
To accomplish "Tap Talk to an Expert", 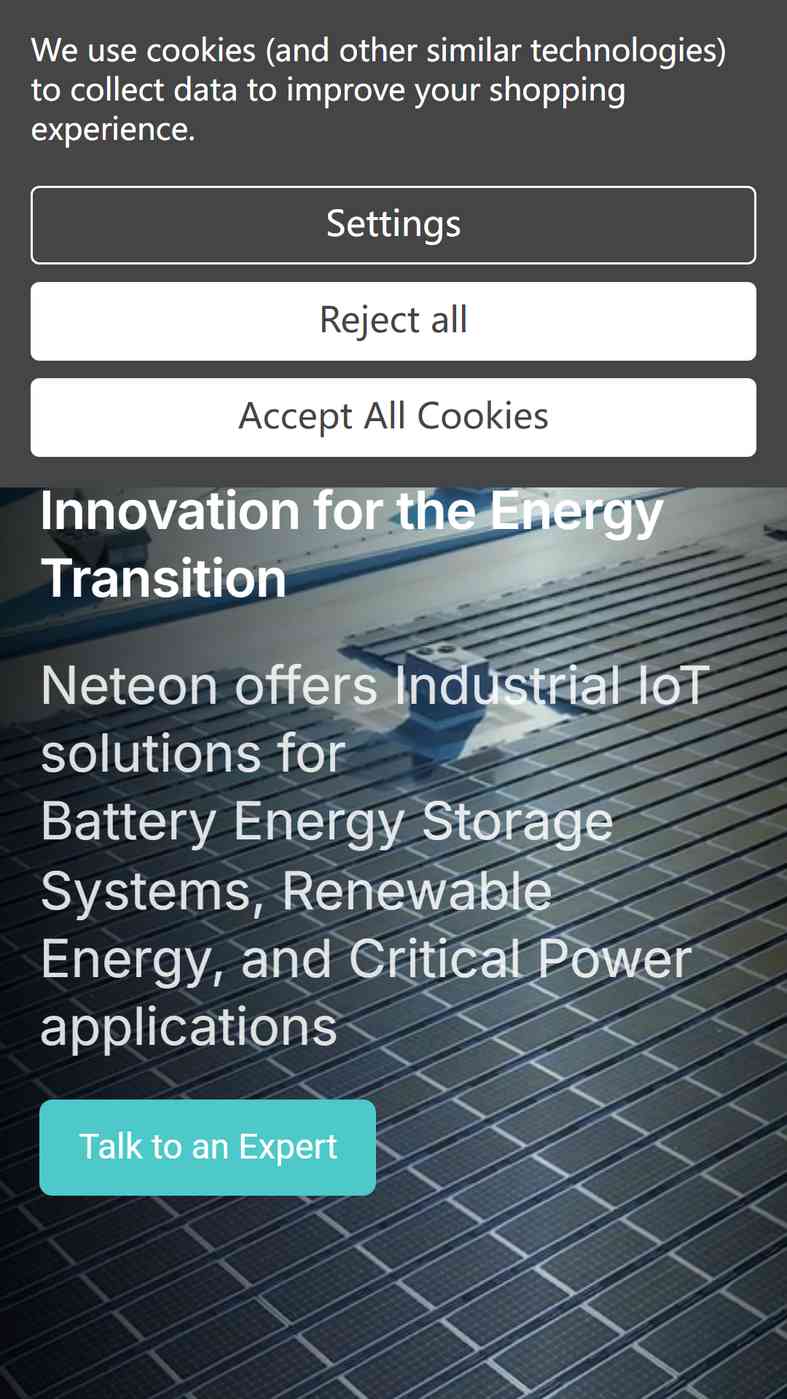I will pos(208,1147).
